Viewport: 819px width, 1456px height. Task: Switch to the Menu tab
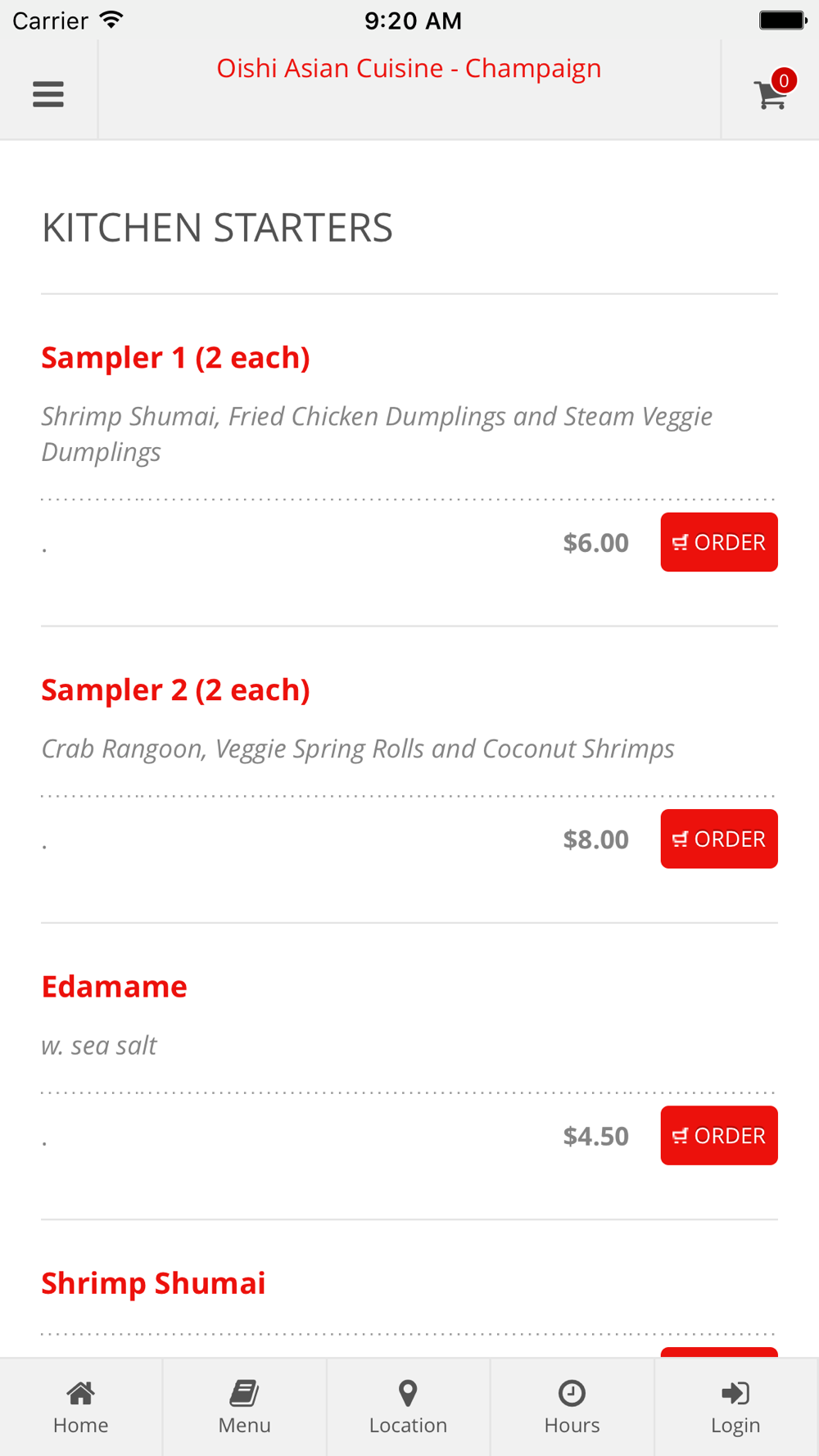coord(245,1407)
